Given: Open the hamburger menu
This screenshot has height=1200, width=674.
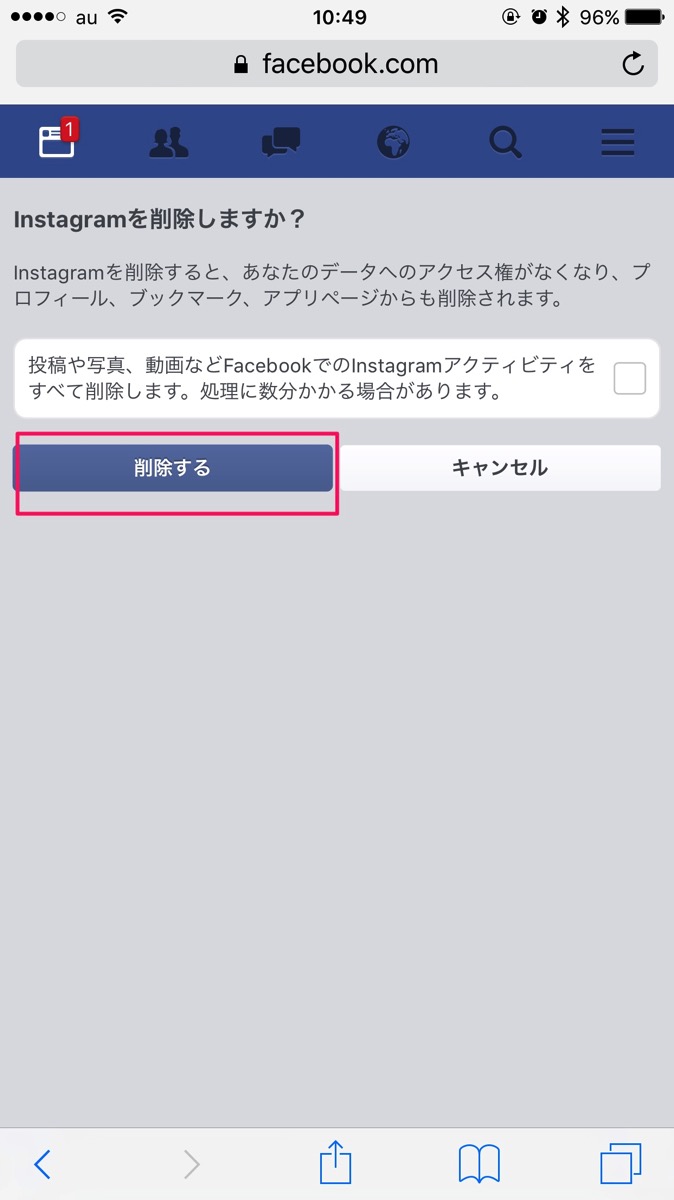Looking at the screenshot, I should [618, 143].
